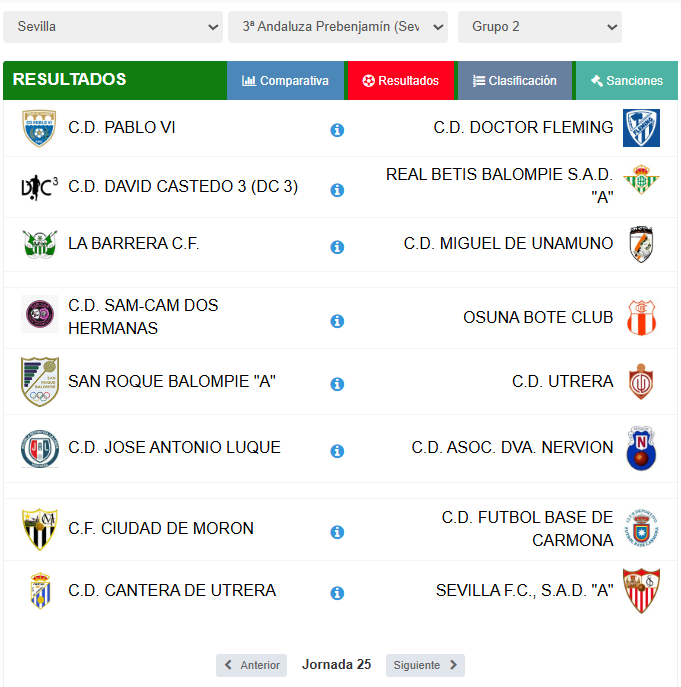681x687 pixels.
Task: Open the Sanciones tab
Action: click(626, 81)
